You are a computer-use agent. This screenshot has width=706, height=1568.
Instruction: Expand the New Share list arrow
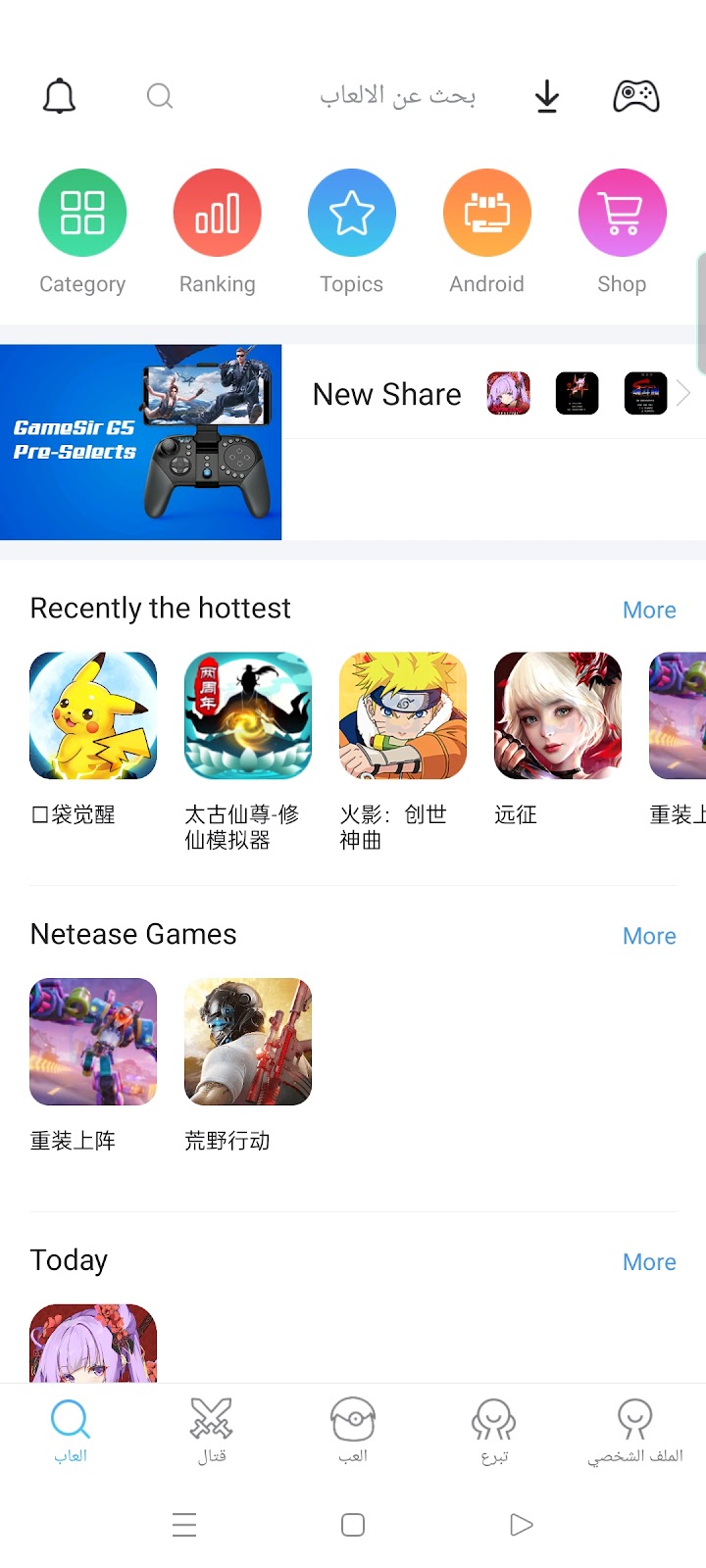(684, 394)
